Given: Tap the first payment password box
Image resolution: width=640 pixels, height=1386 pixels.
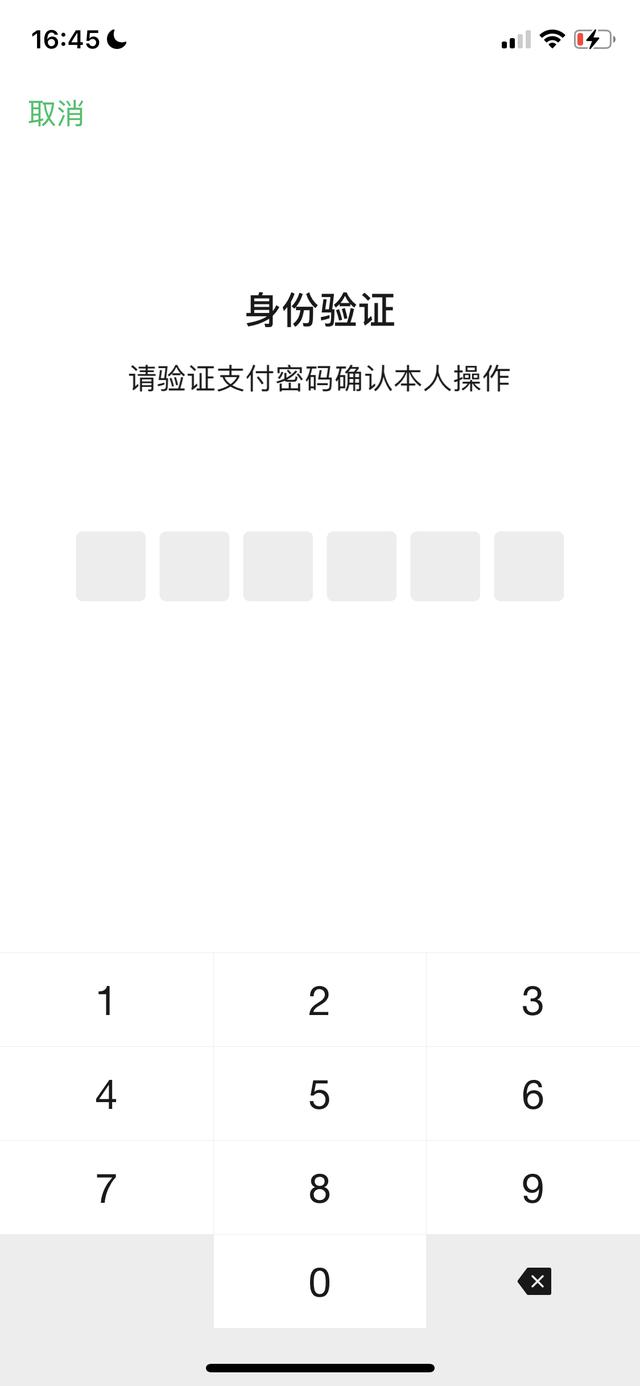Looking at the screenshot, I should (x=111, y=566).
